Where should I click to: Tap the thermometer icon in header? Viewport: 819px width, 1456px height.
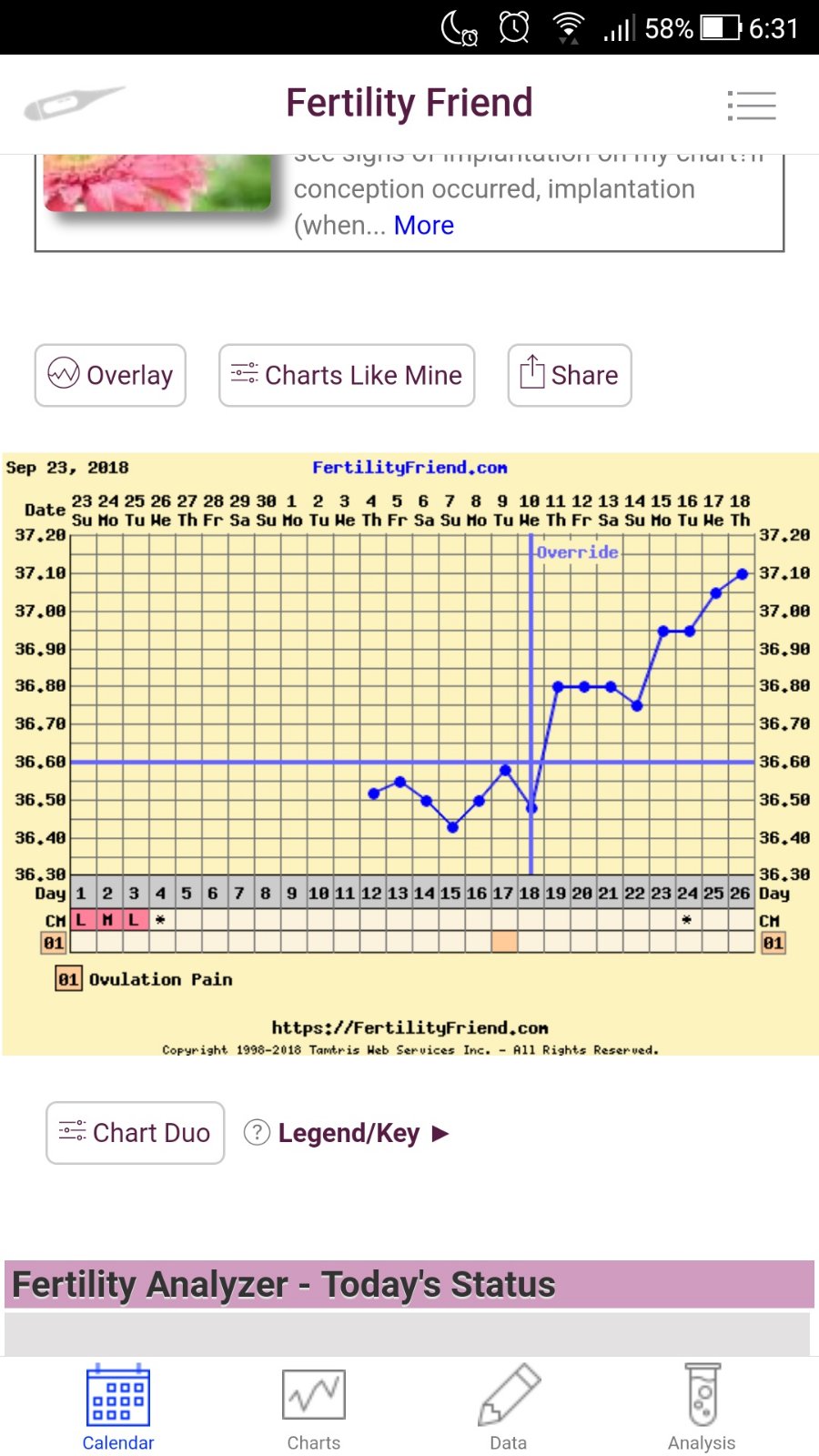tap(73, 104)
